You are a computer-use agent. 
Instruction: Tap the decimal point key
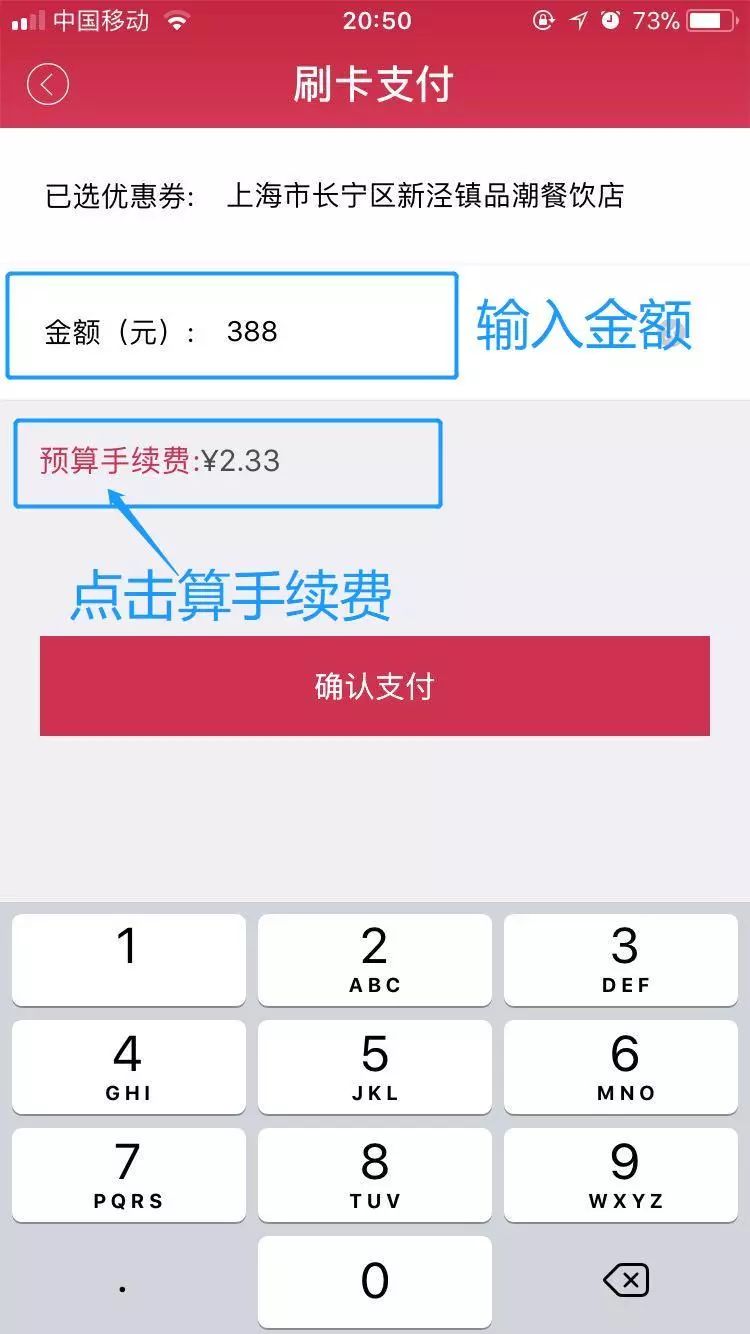coord(123,1282)
